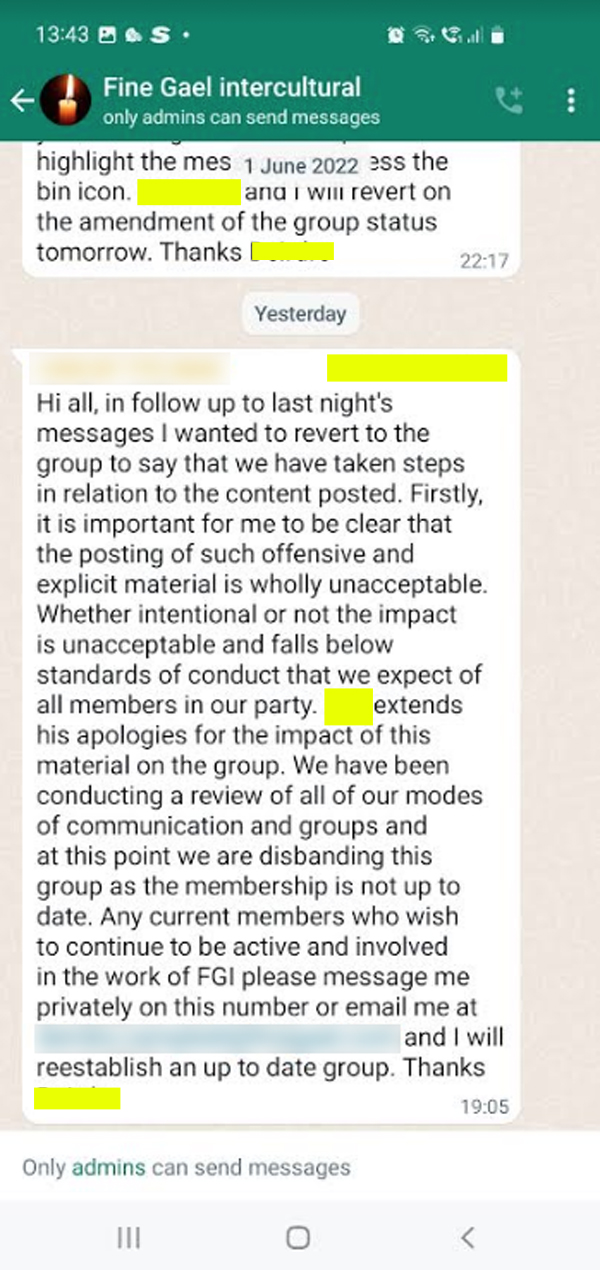Open the recent apps view
Screen dimensions: 600x1270
coord(128,1238)
